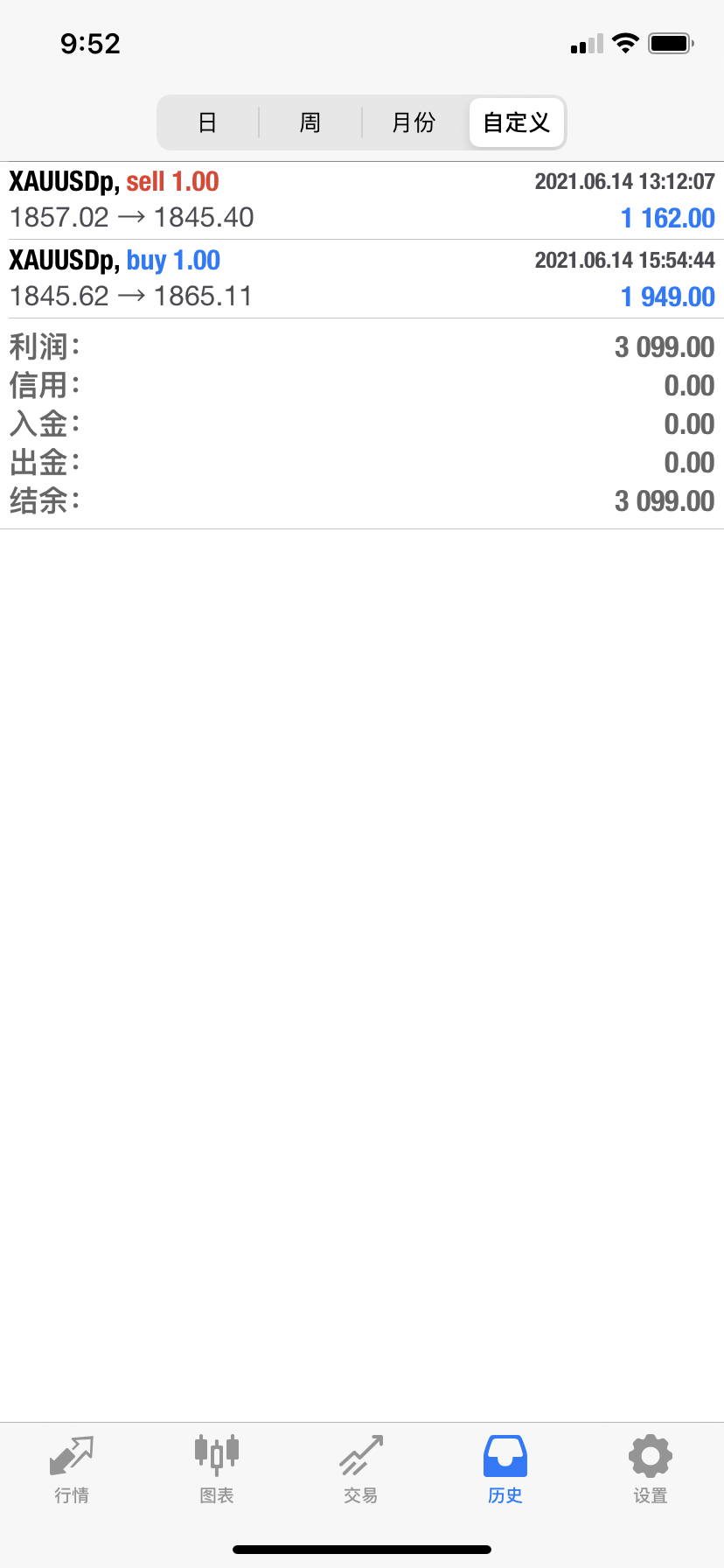Viewport: 724px width, 1568px height.
Task: Open the 设置 settings gear icon
Action: pos(649,1470)
